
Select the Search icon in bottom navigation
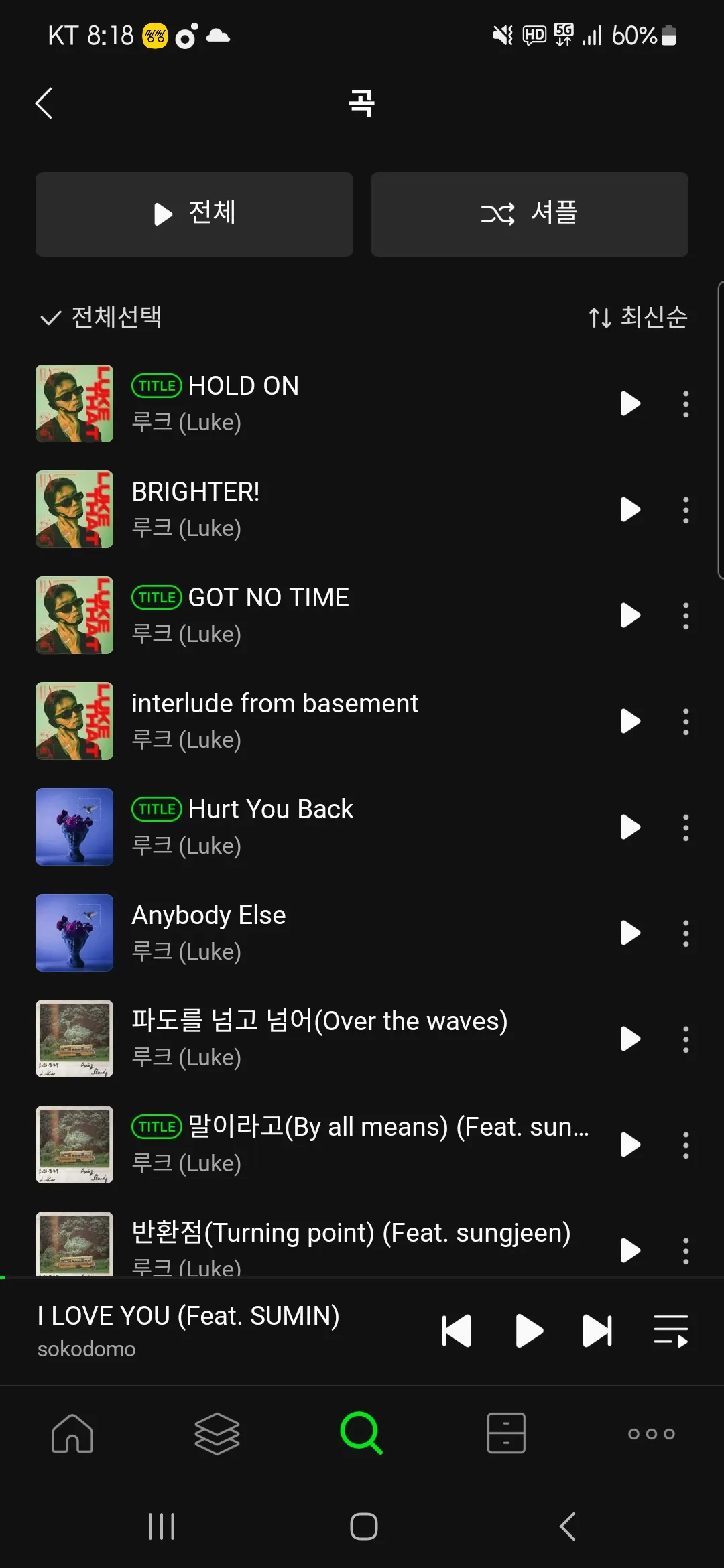[x=362, y=1434]
